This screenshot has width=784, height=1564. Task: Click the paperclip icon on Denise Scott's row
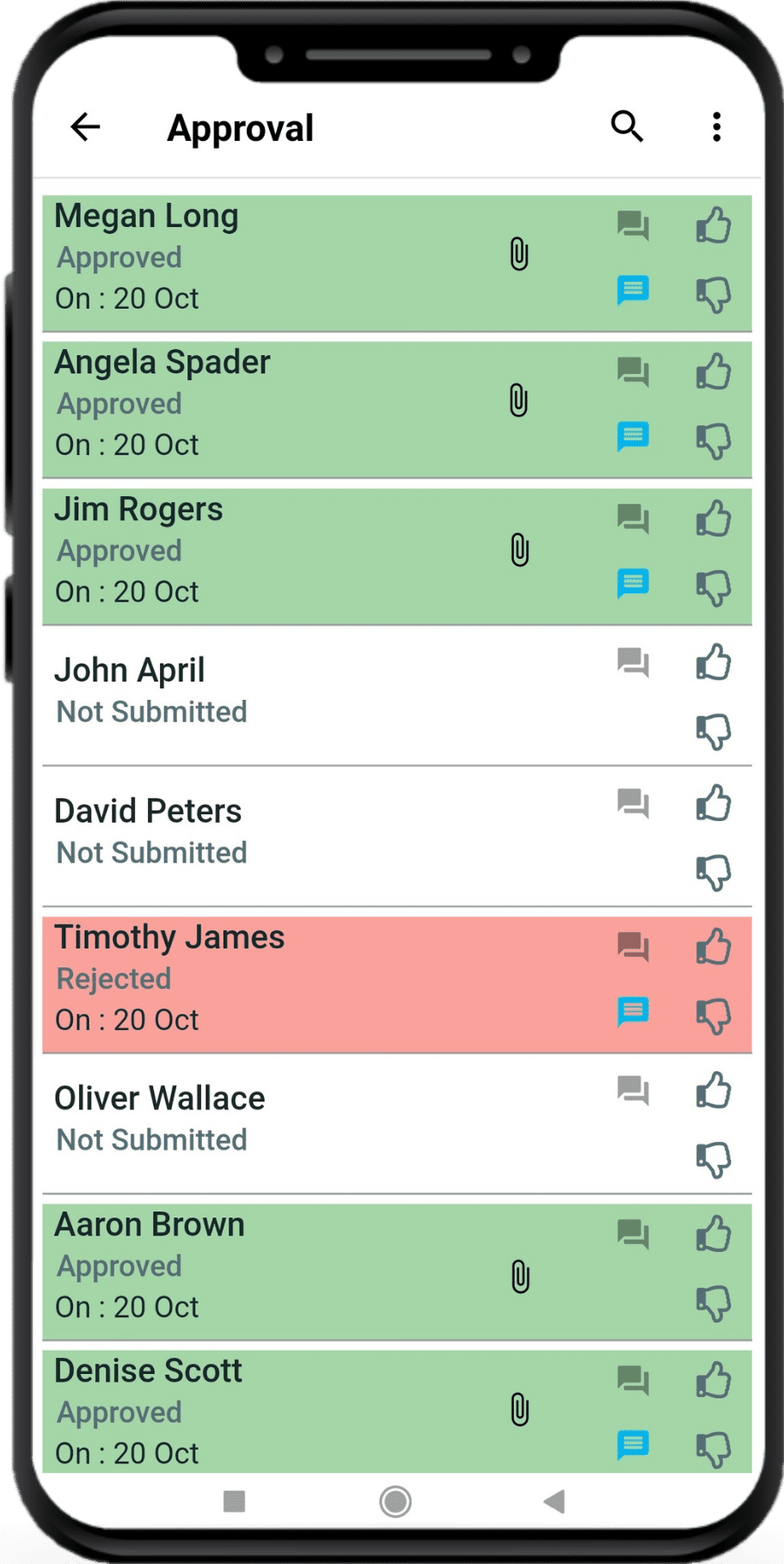pyautogui.click(x=518, y=1408)
